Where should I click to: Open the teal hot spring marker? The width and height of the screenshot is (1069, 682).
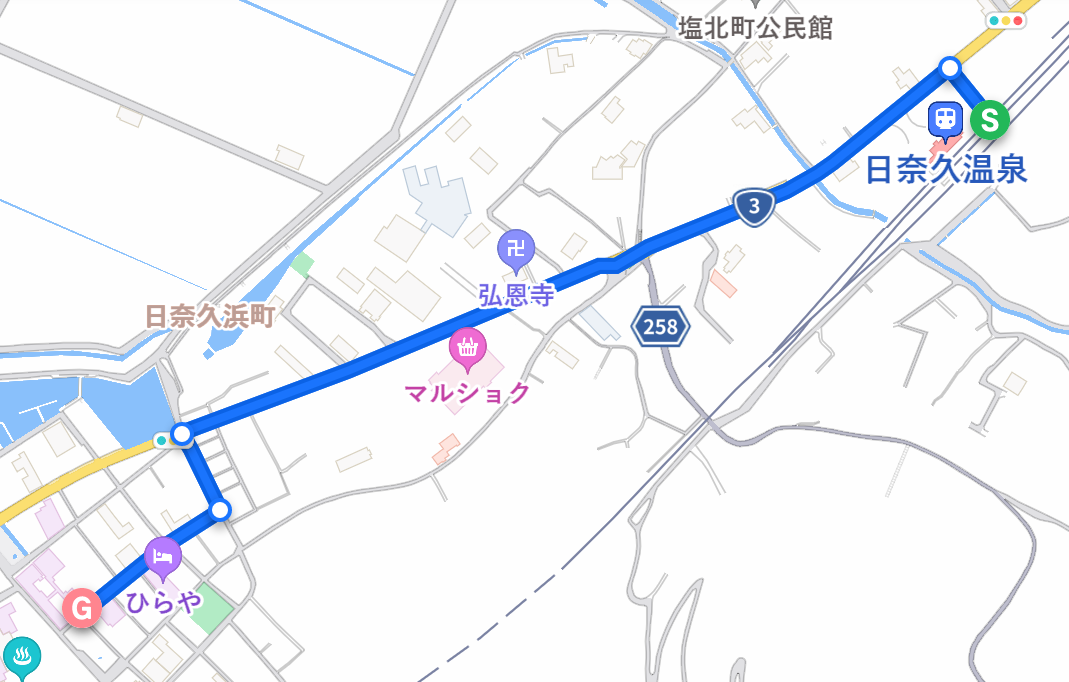tap(21, 657)
